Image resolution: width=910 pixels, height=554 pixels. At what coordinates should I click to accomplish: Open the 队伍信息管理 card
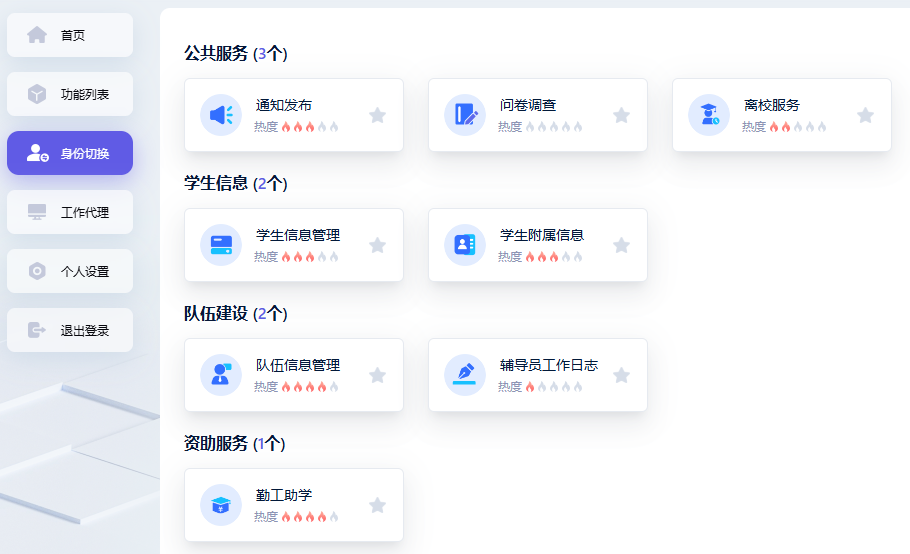point(294,375)
